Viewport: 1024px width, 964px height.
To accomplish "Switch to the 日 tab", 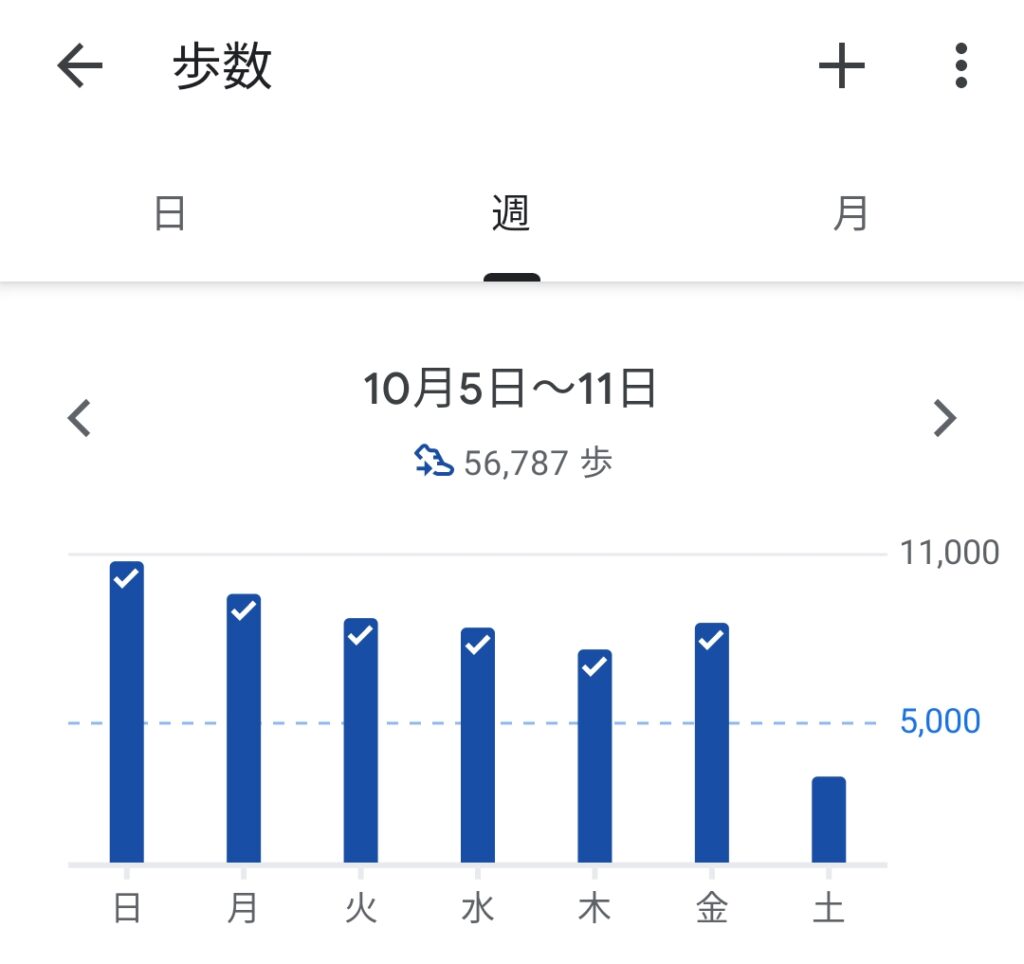I will [x=170, y=214].
